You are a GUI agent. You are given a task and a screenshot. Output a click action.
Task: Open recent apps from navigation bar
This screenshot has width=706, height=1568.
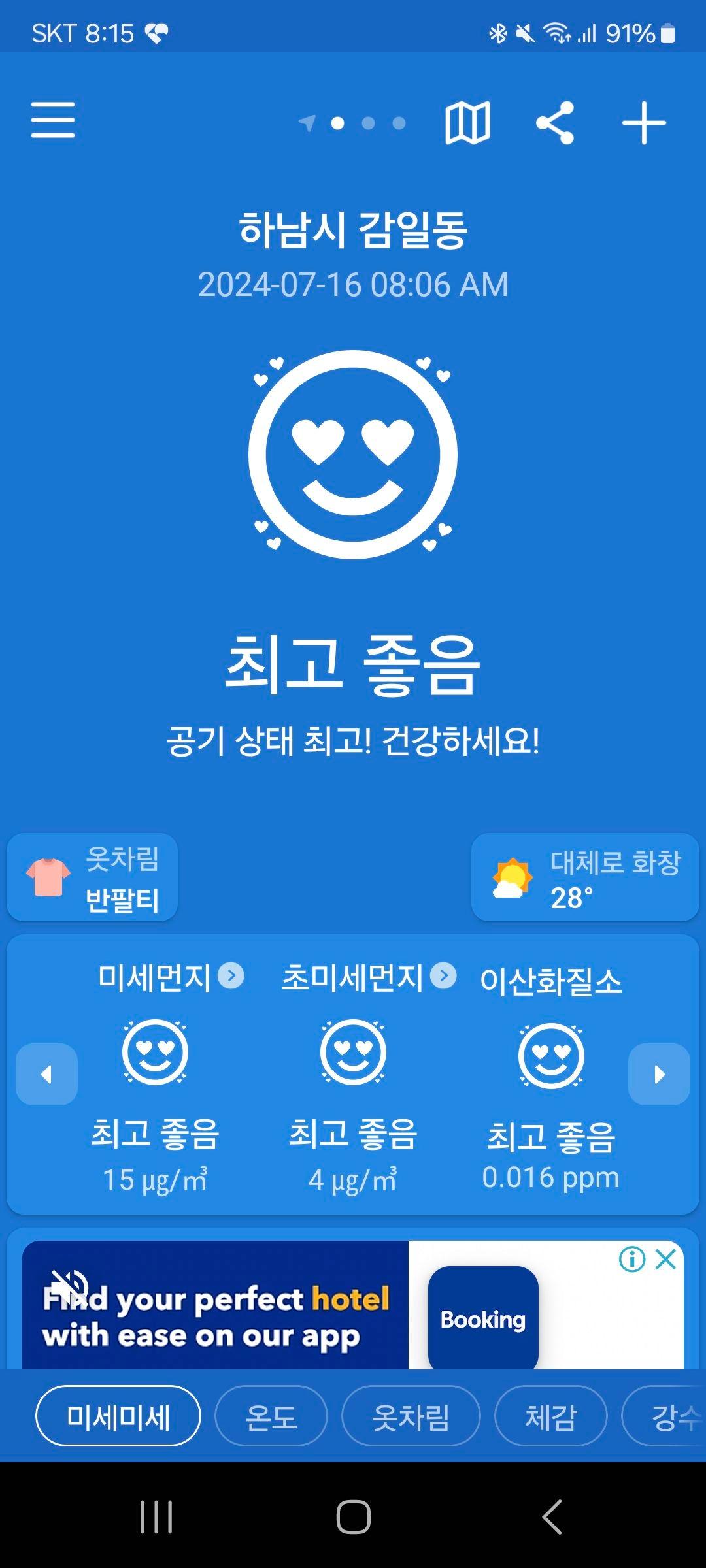[x=156, y=1516]
